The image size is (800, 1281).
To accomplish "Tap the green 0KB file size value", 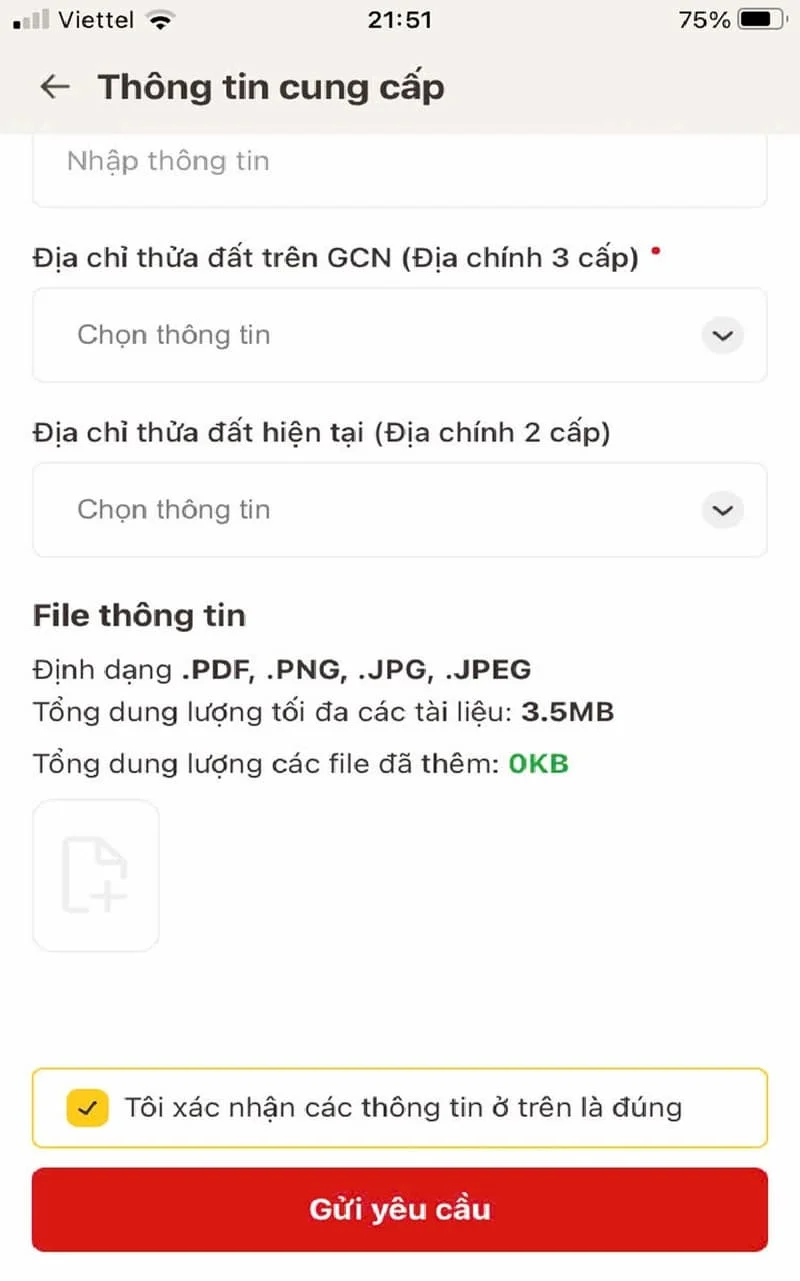I will [x=539, y=763].
